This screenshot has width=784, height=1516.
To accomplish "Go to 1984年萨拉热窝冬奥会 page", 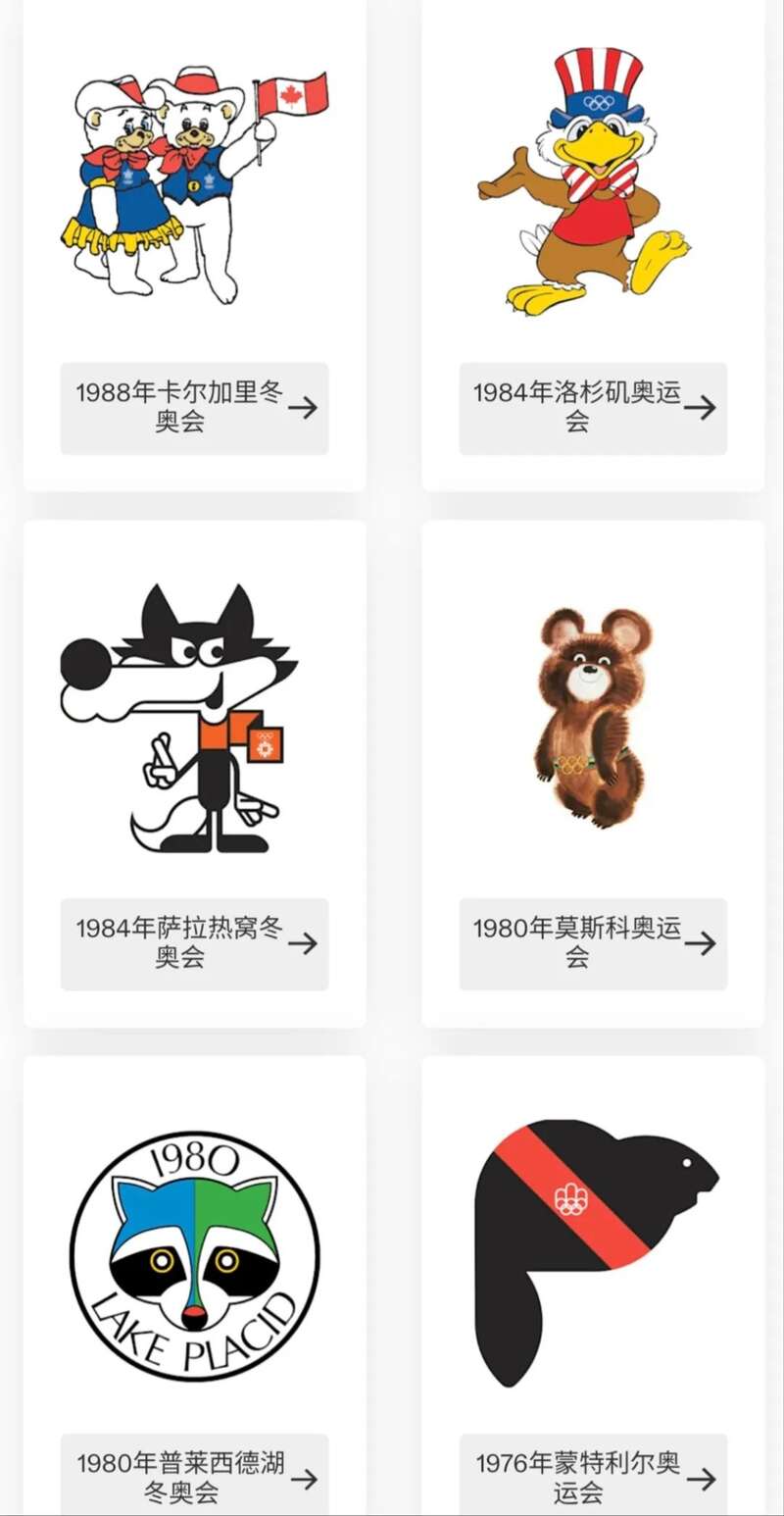I will coord(194,943).
